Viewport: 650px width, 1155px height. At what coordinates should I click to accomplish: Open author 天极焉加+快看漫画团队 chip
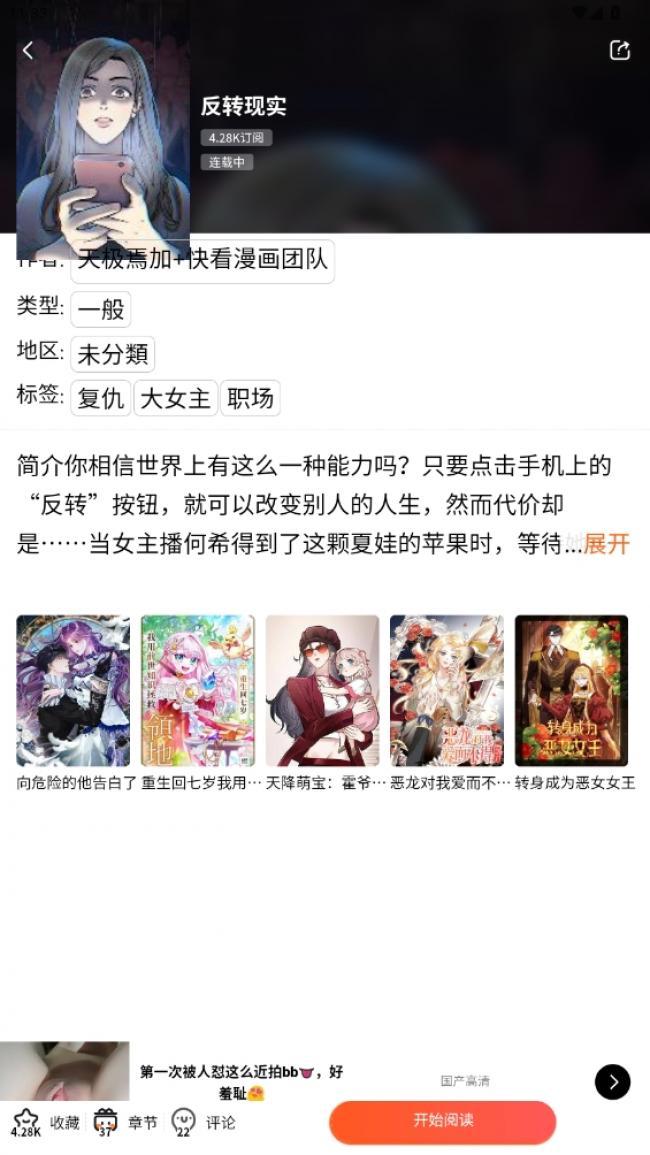203,261
